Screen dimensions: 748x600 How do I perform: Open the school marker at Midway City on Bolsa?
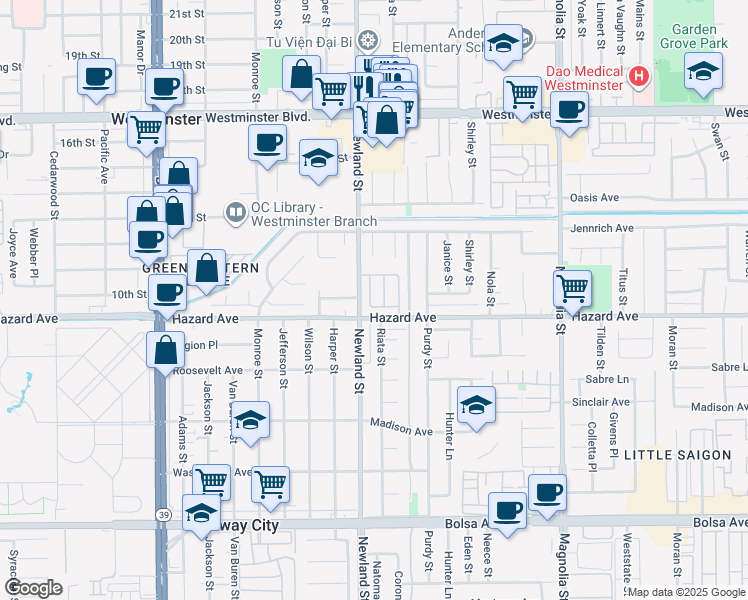[x=201, y=514]
